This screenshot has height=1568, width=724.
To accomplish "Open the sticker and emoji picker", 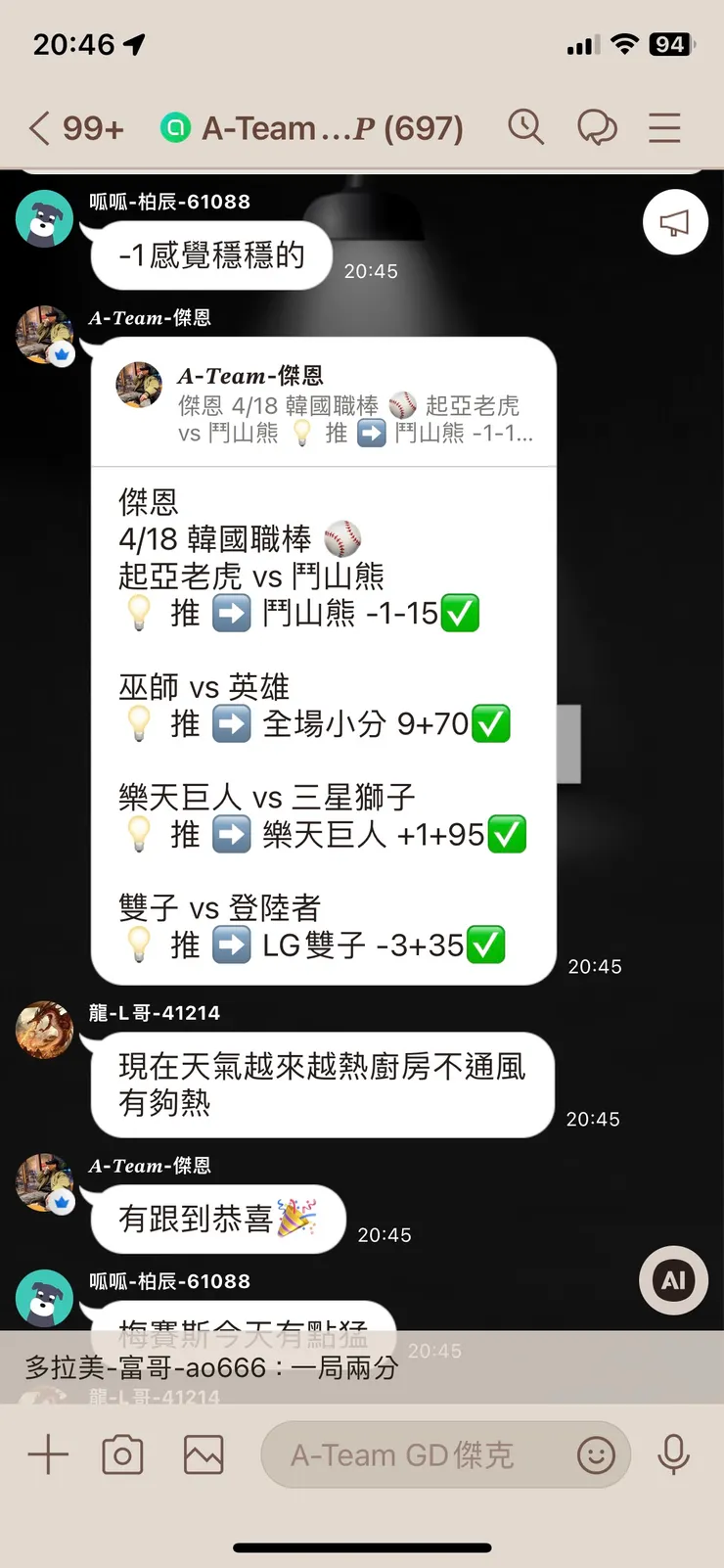I will [597, 1456].
